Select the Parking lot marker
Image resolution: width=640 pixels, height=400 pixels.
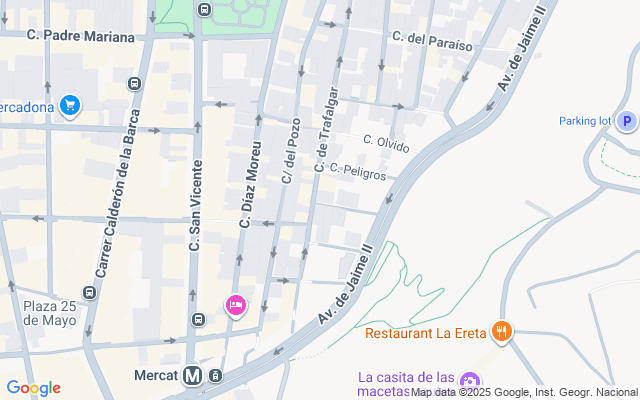click(627, 121)
